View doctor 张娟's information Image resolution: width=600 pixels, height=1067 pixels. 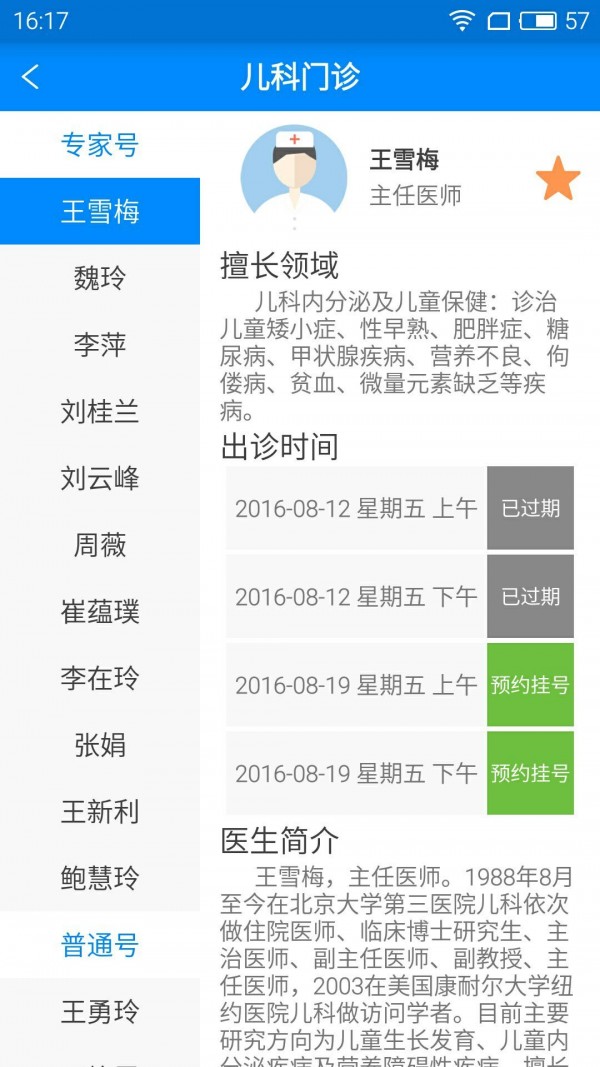[x=100, y=745]
